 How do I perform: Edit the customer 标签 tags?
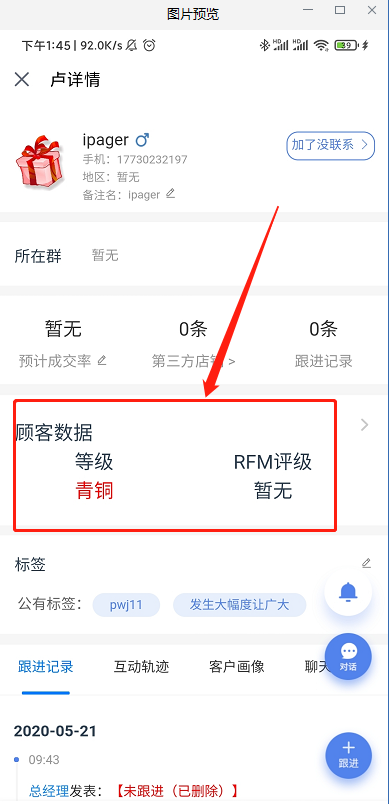coord(366,564)
